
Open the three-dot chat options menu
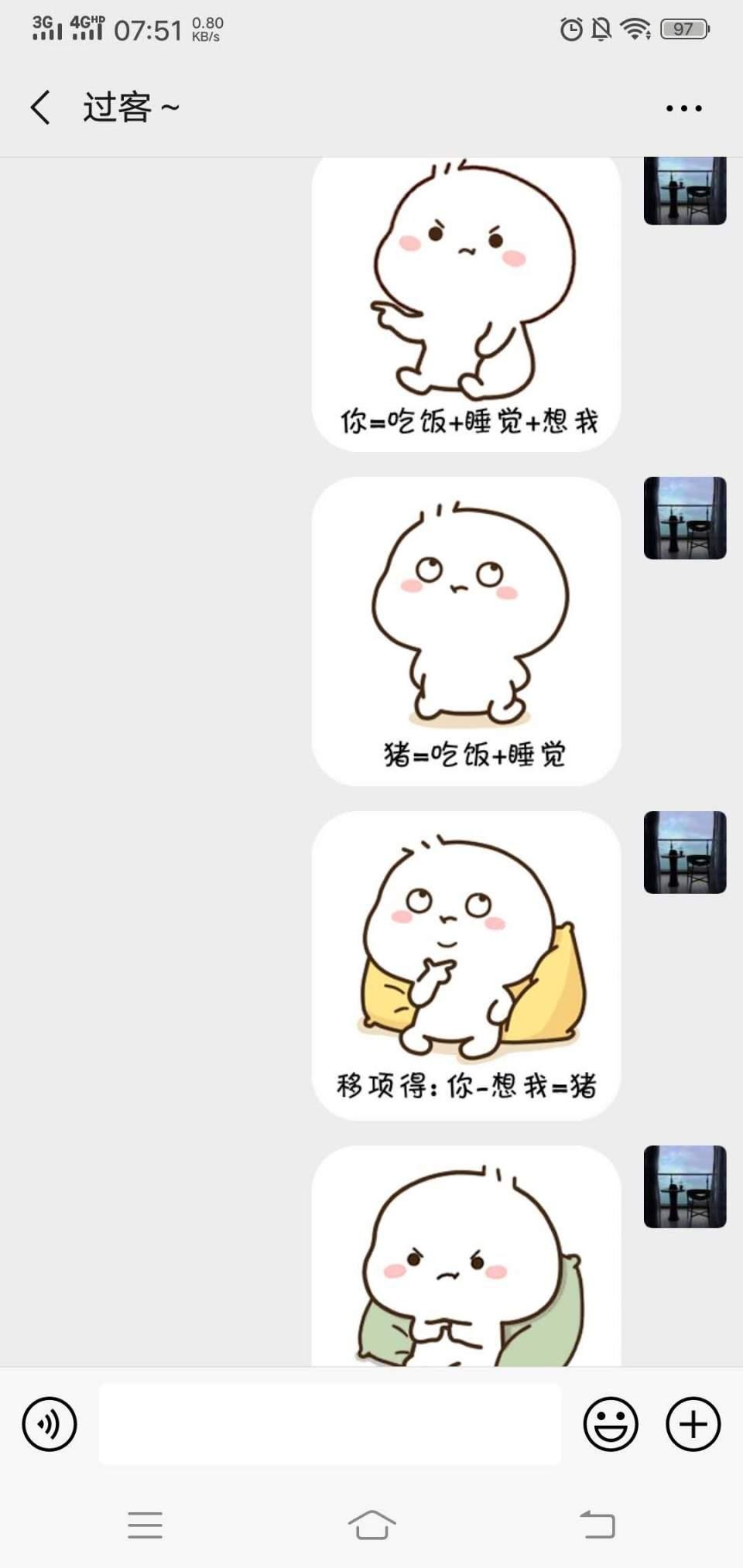(x=683, y=108)
